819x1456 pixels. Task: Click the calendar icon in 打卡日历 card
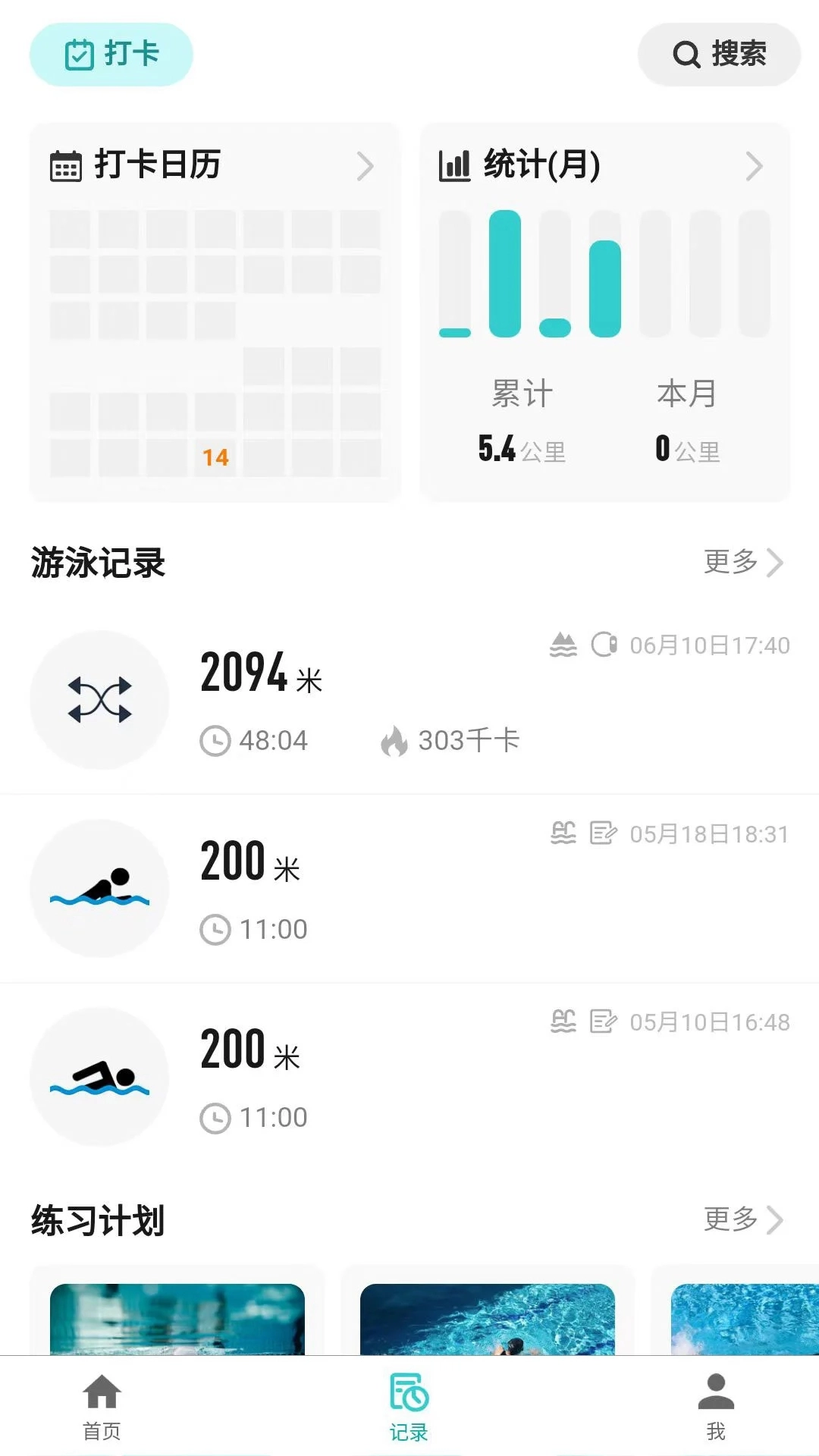(x=64, y=166)
